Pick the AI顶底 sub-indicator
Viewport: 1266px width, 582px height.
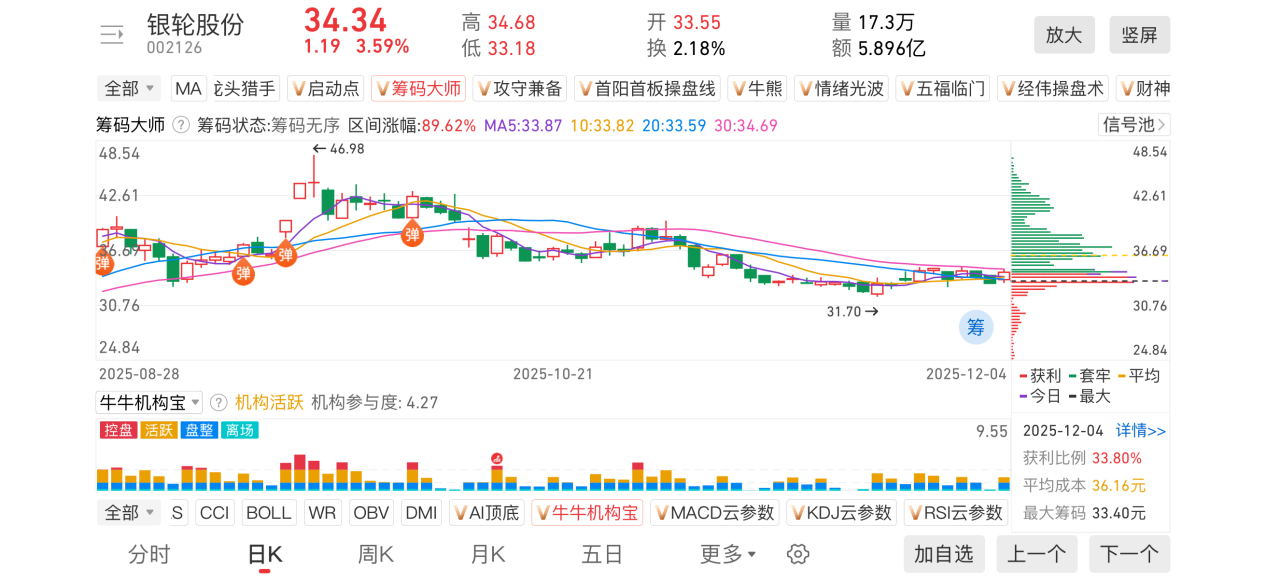click(487, 513)
